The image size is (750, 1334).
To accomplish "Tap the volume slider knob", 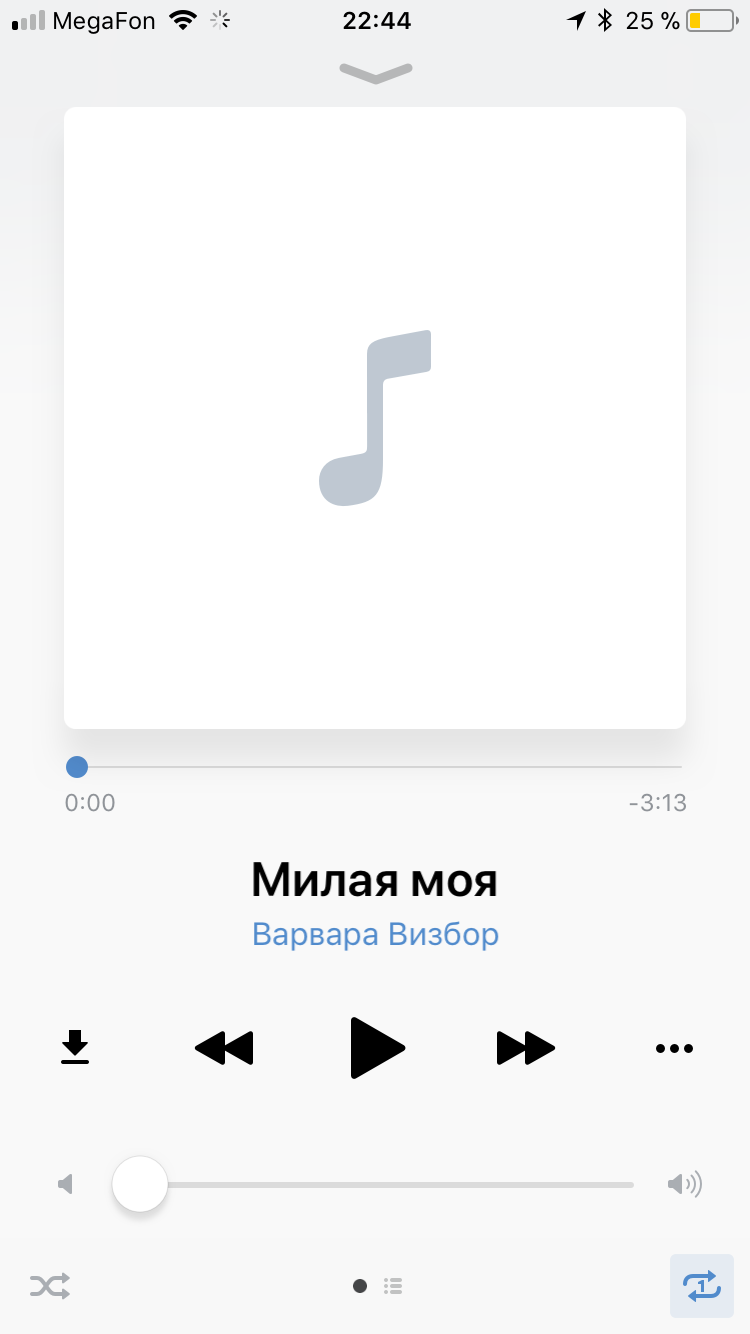I will (x=139, y=1184).
